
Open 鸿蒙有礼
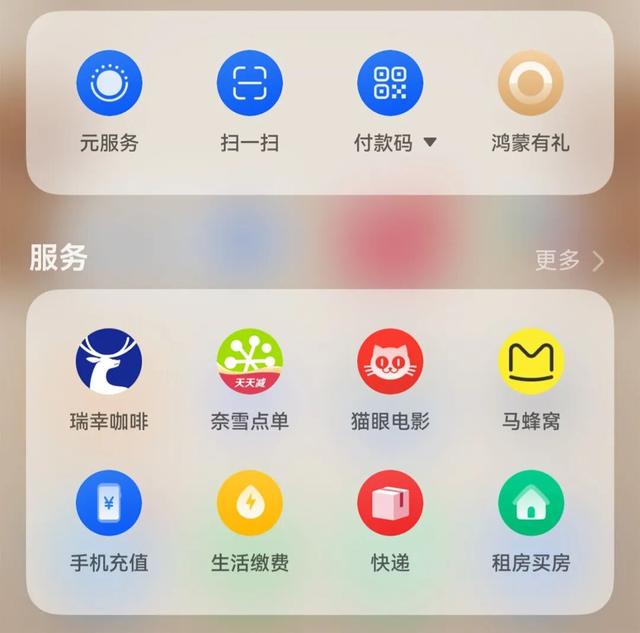click(530, 84)
